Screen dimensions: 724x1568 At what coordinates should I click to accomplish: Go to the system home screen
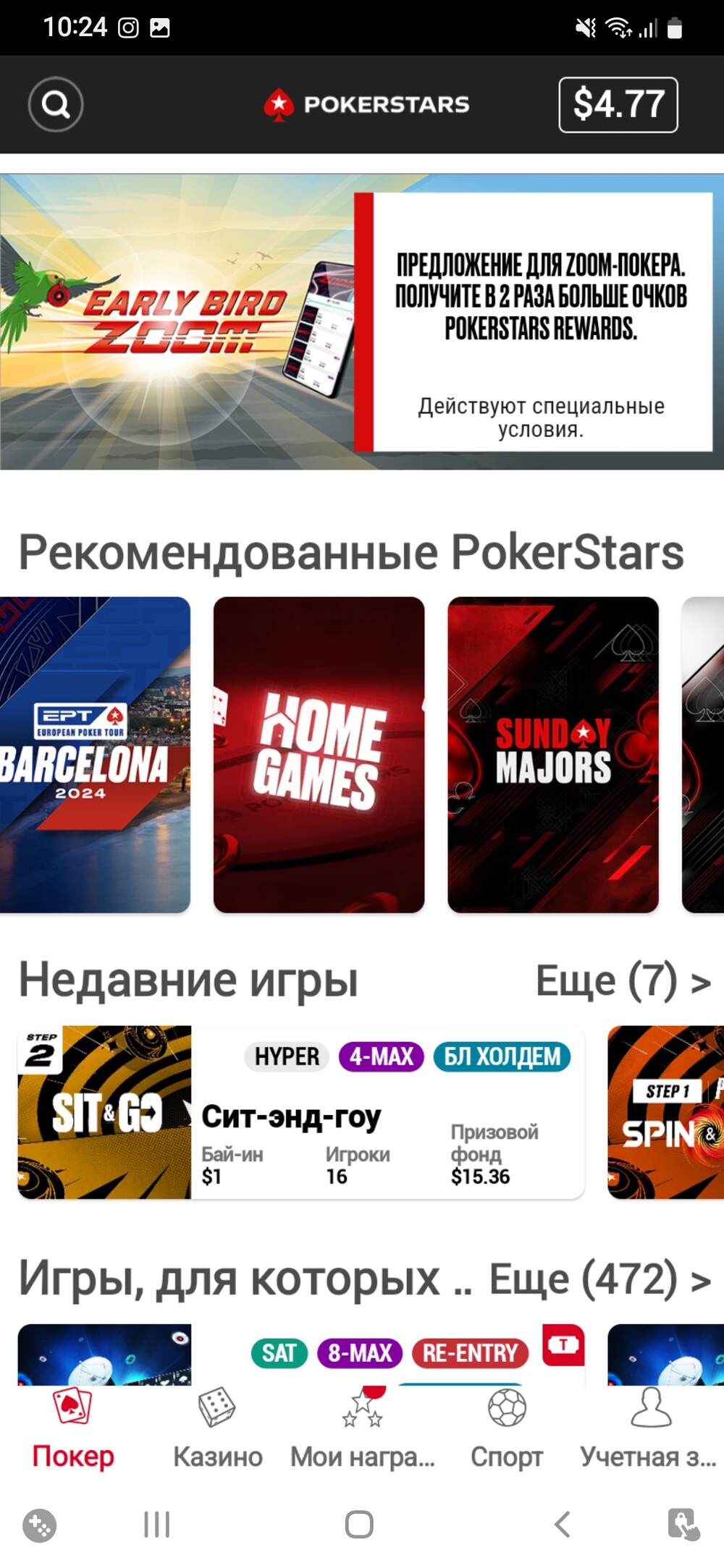click(359, 1524)
